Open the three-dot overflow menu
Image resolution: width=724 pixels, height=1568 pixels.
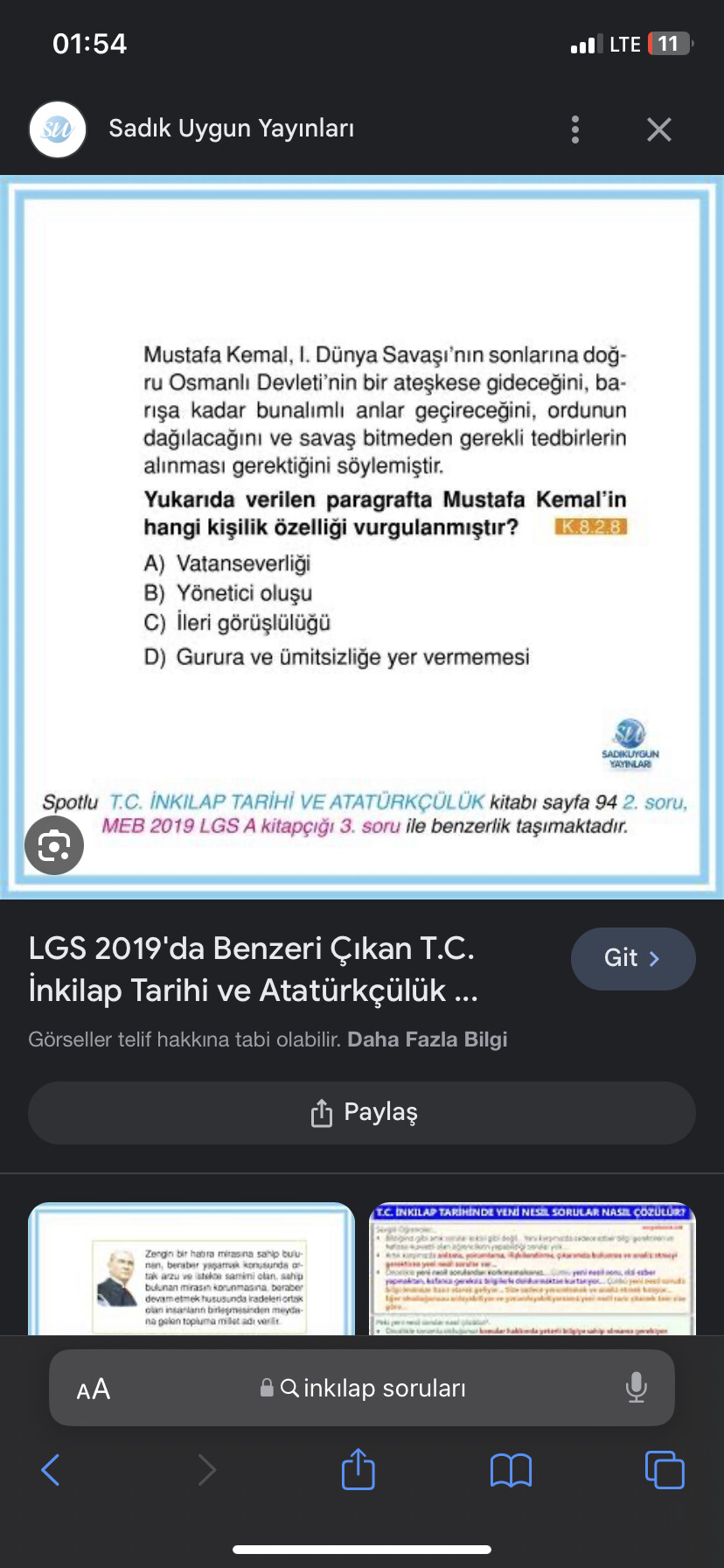pos(574,129)
